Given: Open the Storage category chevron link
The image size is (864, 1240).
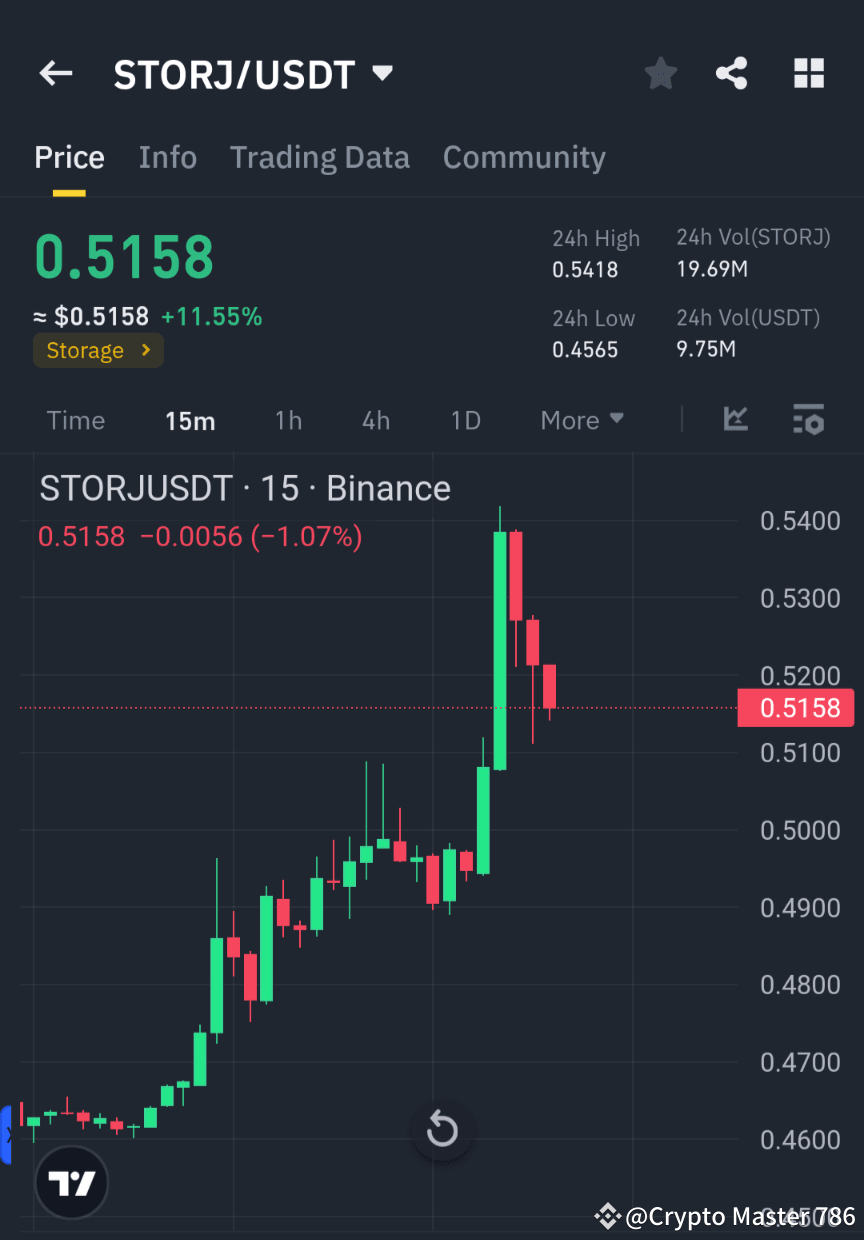Looking at the screenshot, I should [x=98, y=350].
